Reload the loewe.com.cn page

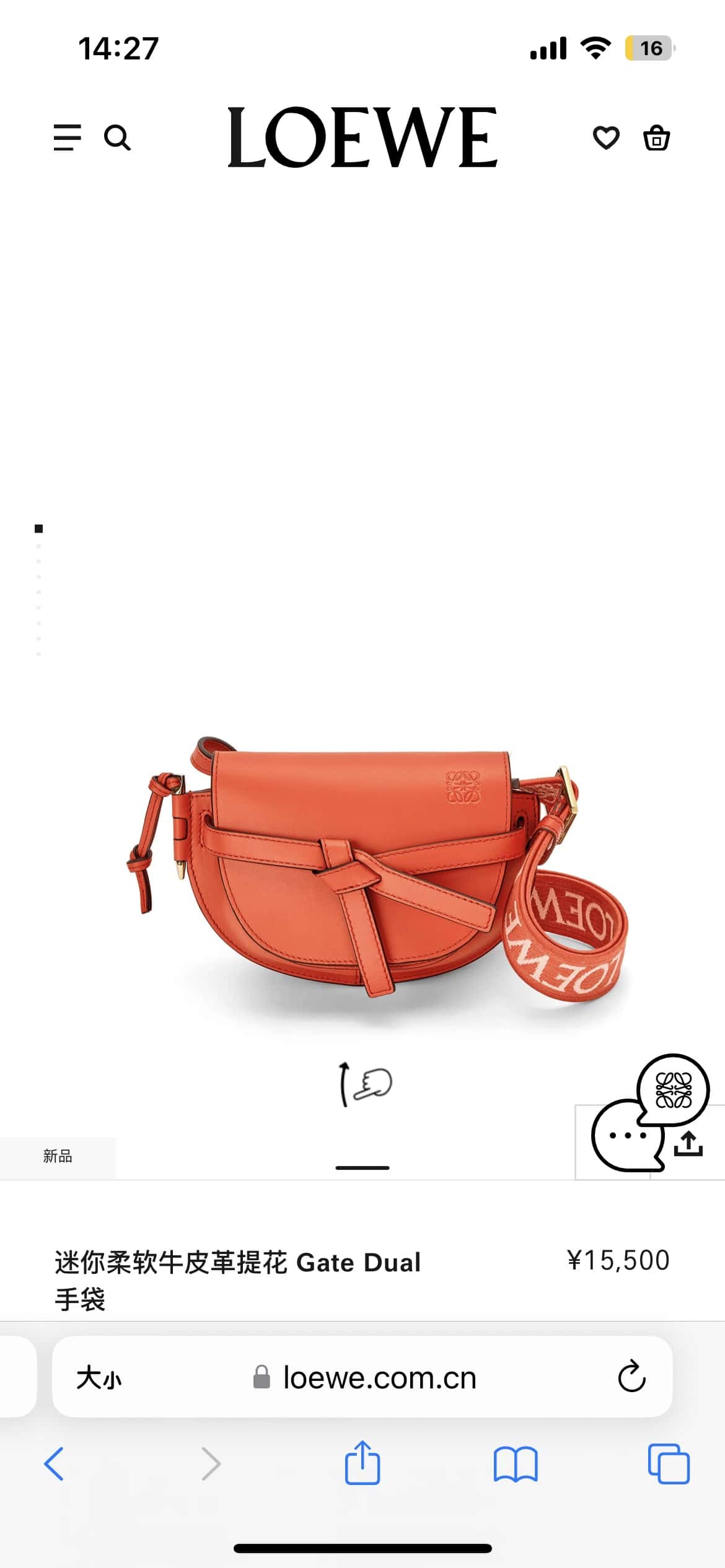631,1377
